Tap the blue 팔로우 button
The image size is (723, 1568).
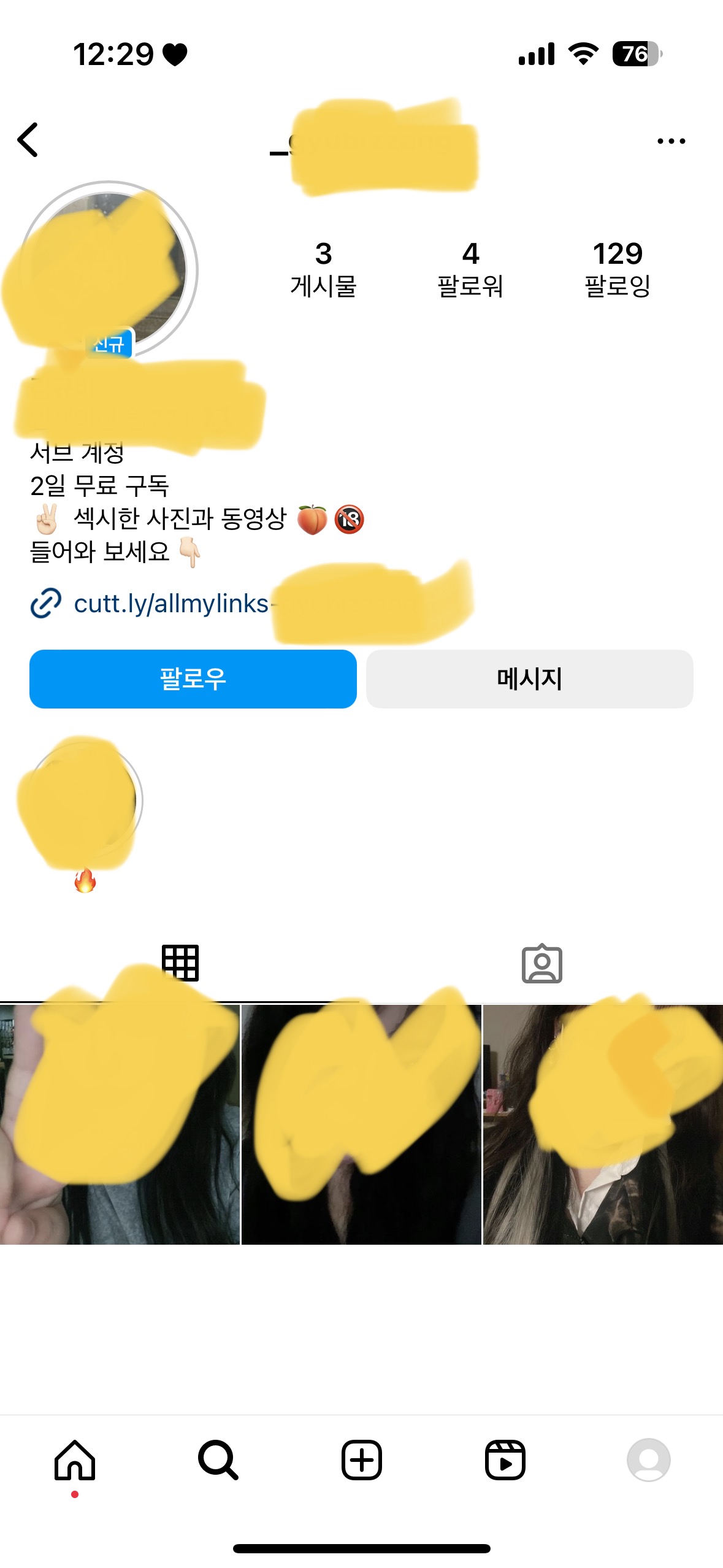[193, 678]
